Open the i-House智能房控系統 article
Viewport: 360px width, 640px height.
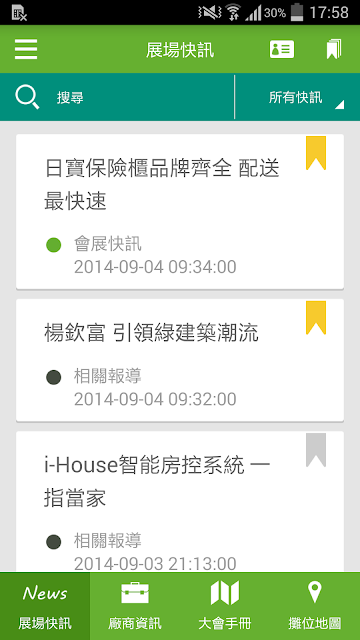pyautogui.click(x=180, y=502)
